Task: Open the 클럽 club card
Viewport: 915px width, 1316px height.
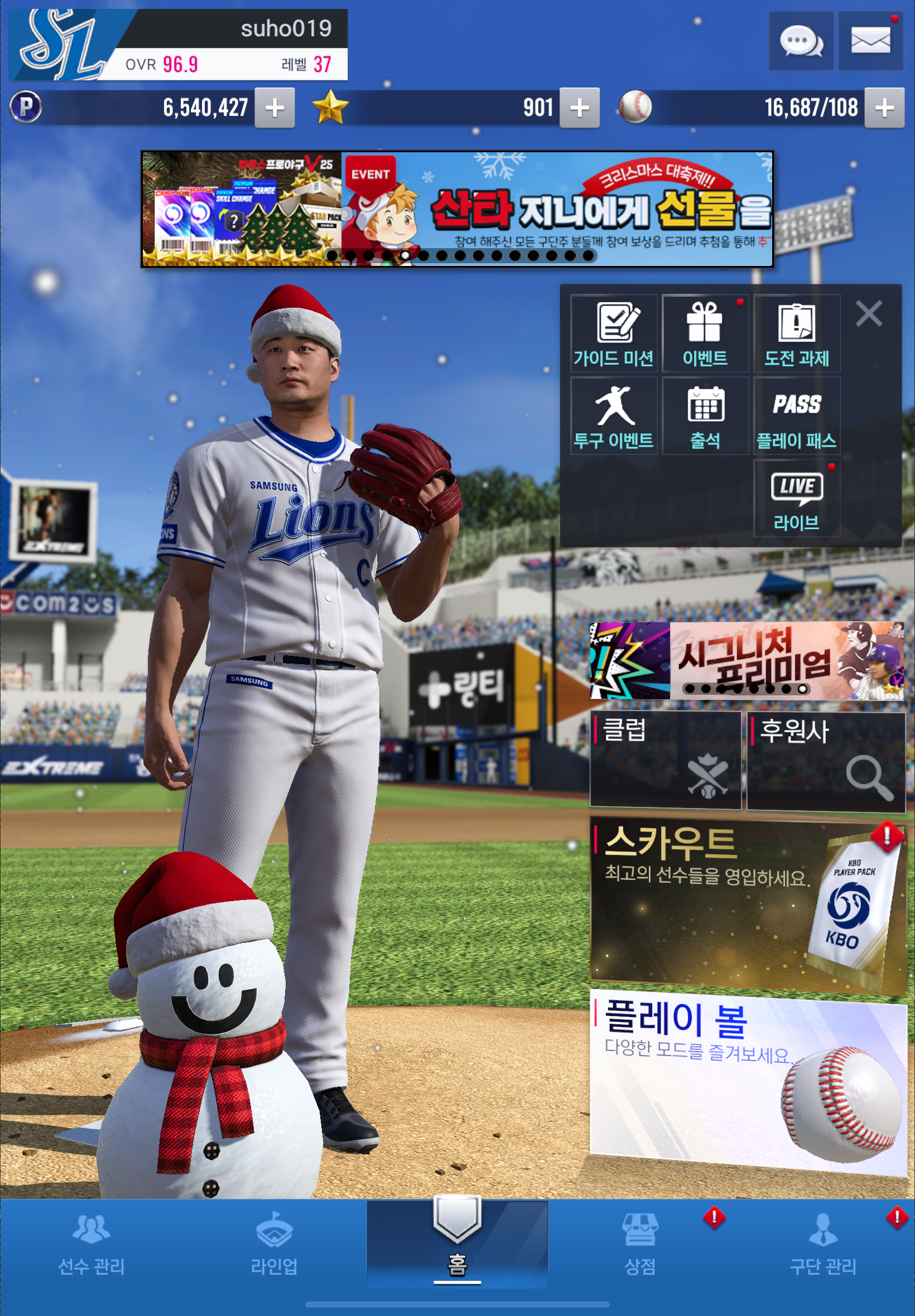Action: tap(665, 760)
